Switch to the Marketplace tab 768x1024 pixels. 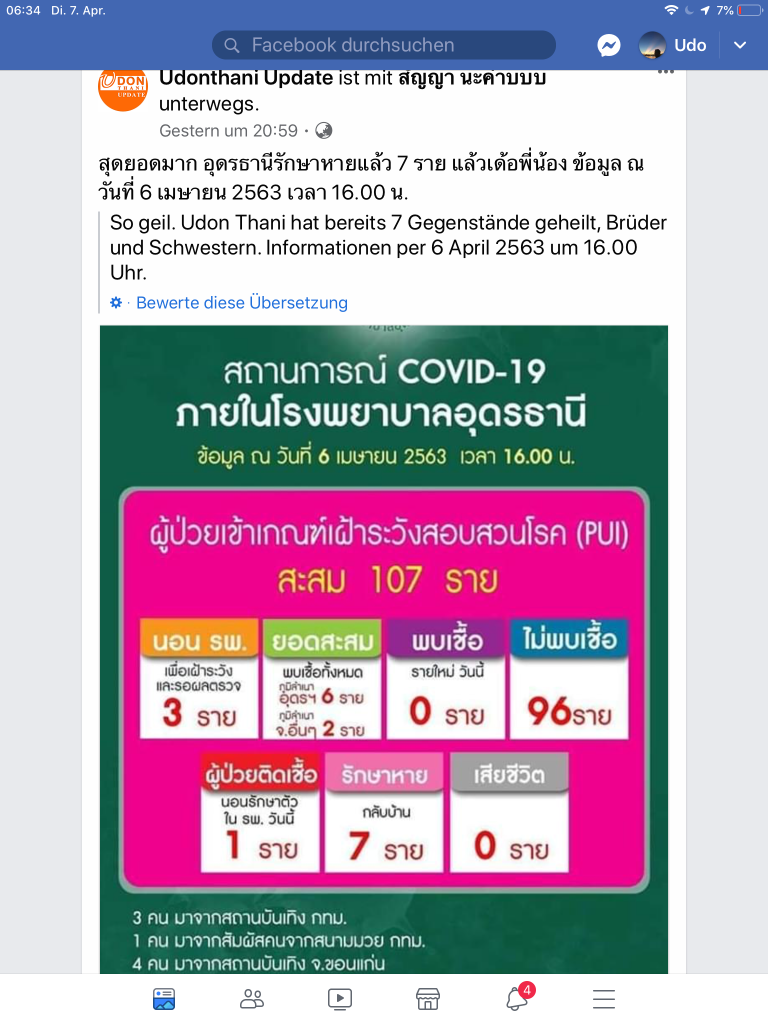pos(428,998)
